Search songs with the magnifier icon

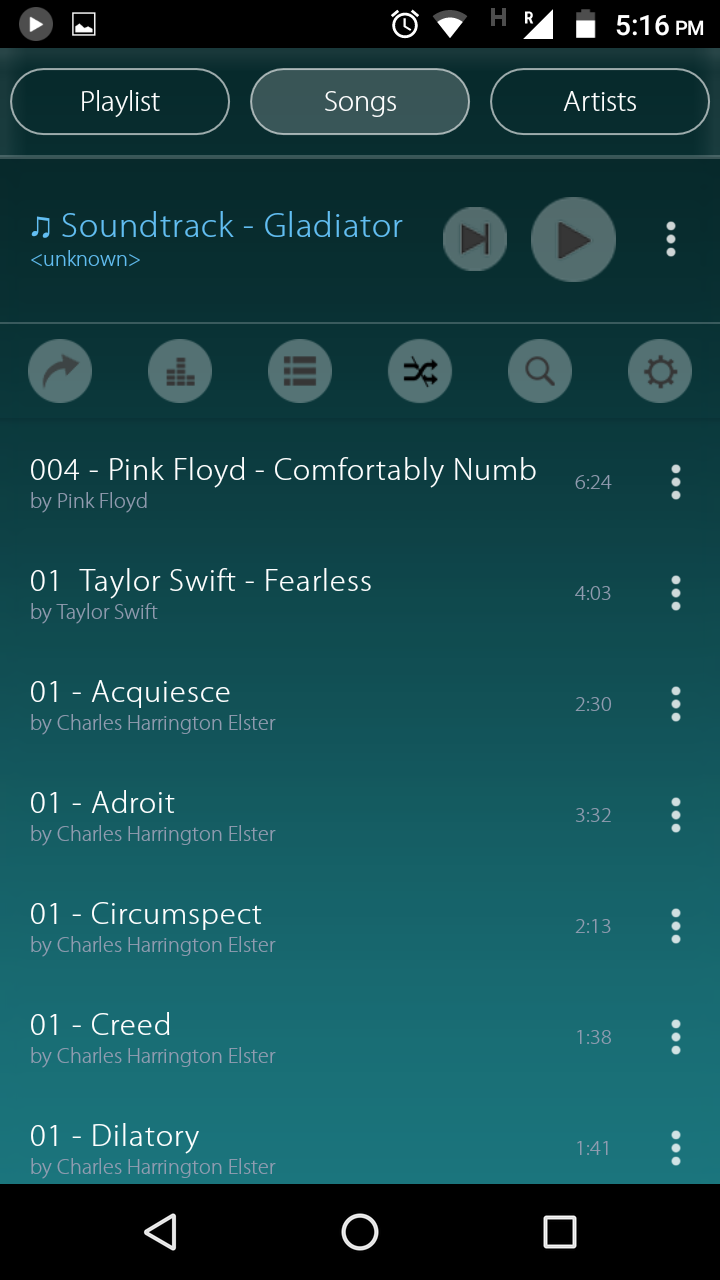pyautogui.click(x=540, y=372)
